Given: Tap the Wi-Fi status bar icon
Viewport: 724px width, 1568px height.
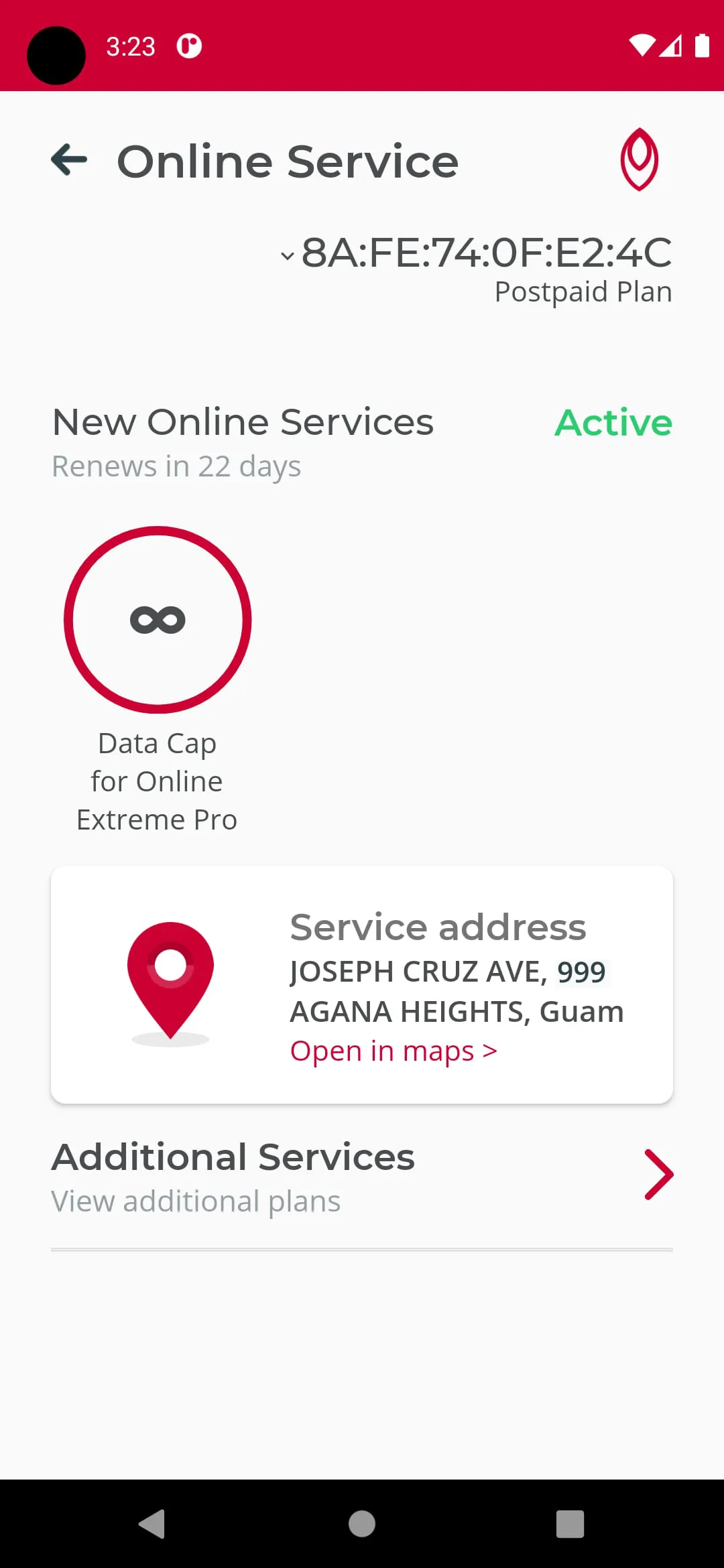Looking at the screenshot, I should [x=642, y=46].
